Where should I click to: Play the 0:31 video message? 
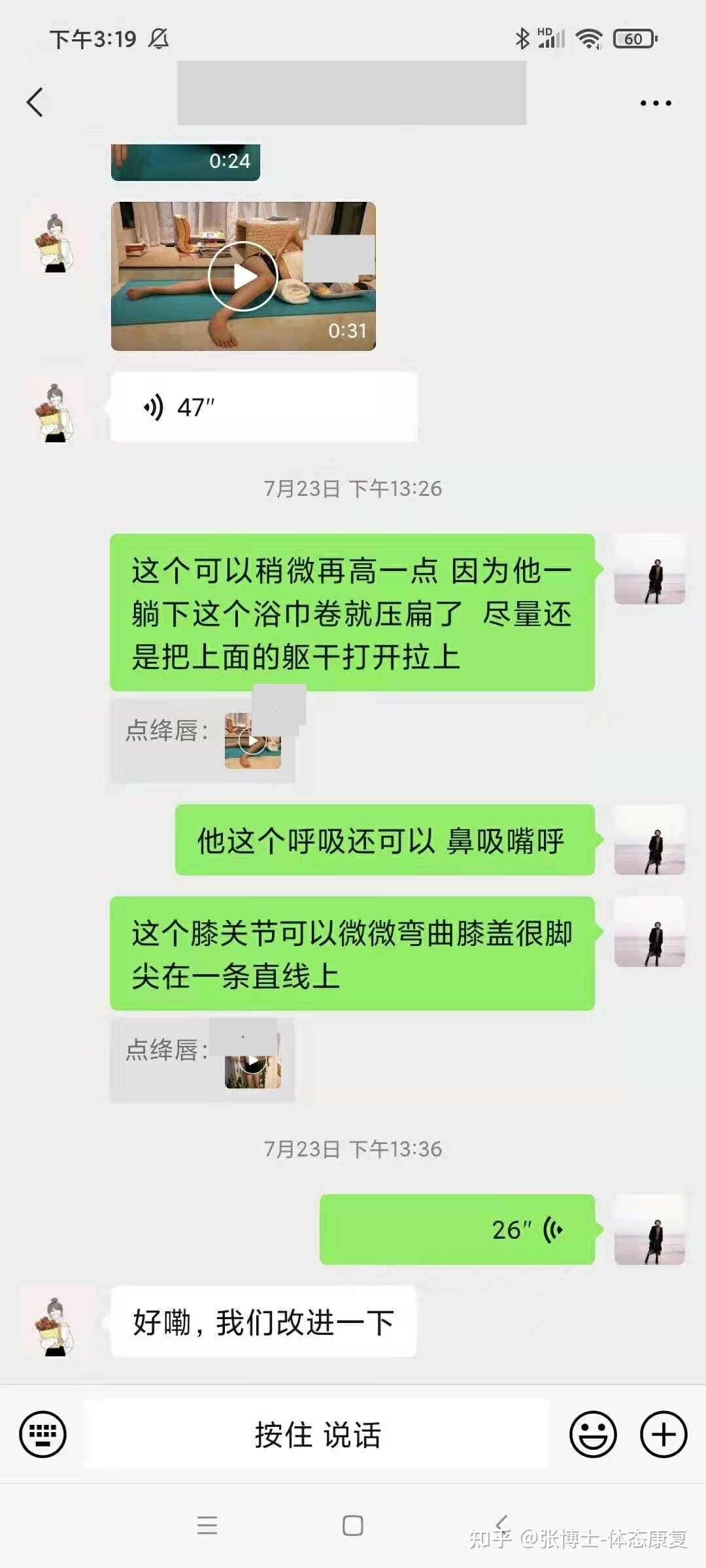tap(243, 276)
